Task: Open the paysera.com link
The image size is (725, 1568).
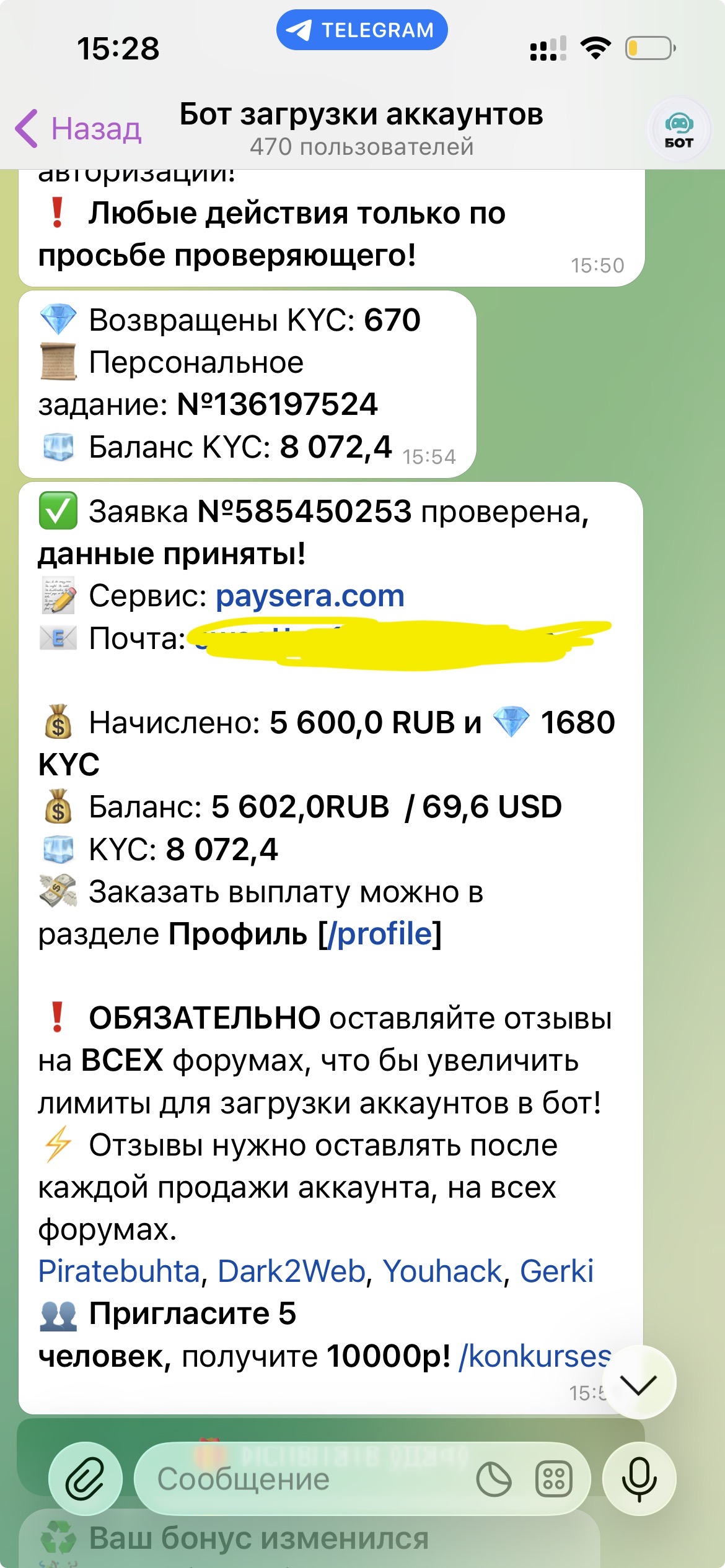Action: point(310,596)
